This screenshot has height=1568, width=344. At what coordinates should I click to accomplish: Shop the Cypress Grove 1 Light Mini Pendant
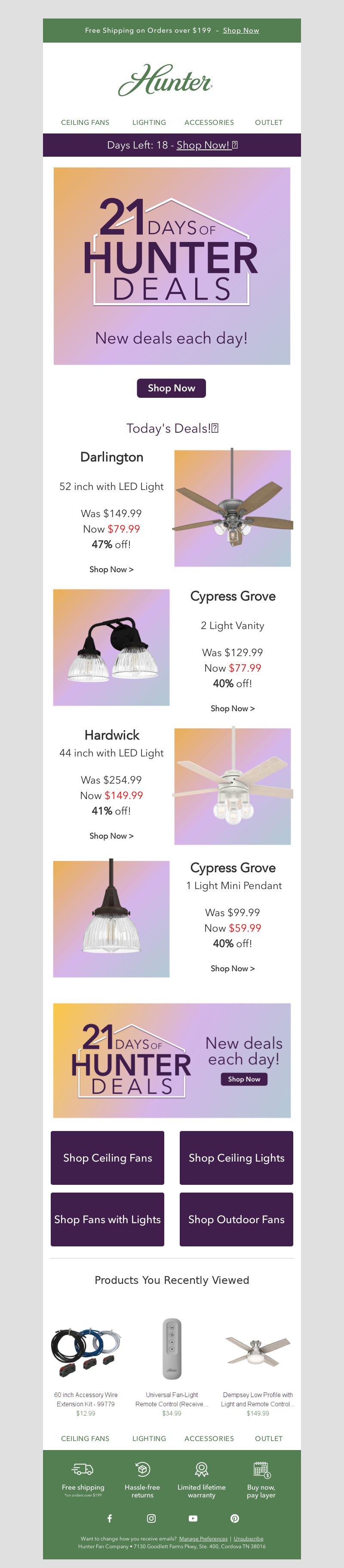(232, 968)
